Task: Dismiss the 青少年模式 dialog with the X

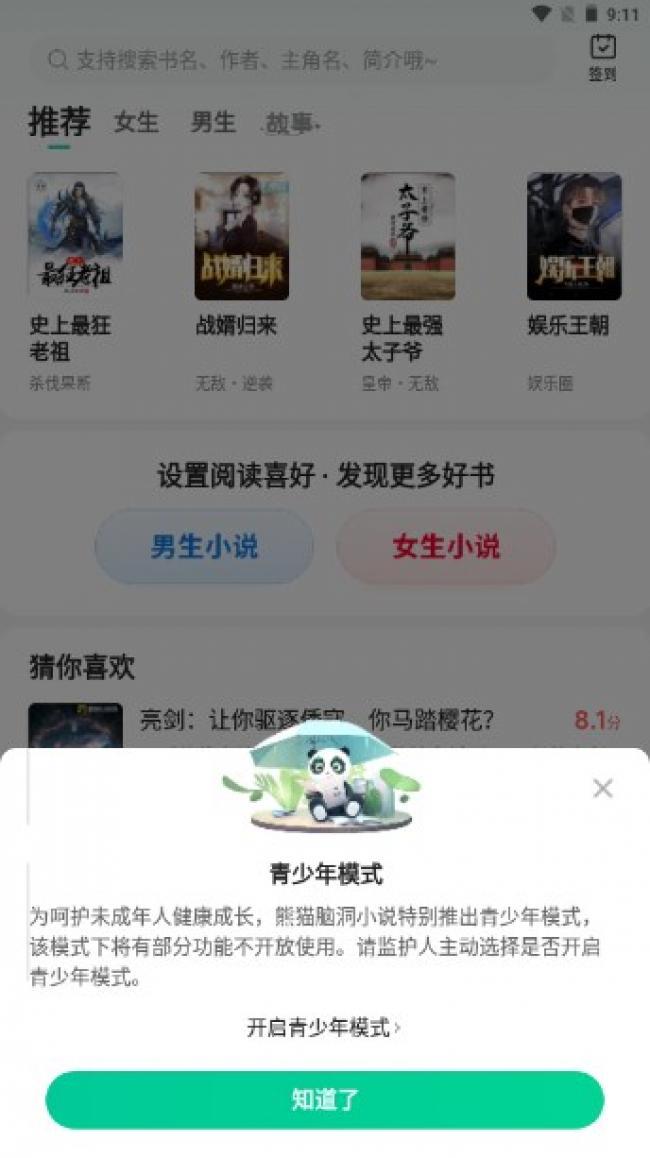Action: (602, 788)
